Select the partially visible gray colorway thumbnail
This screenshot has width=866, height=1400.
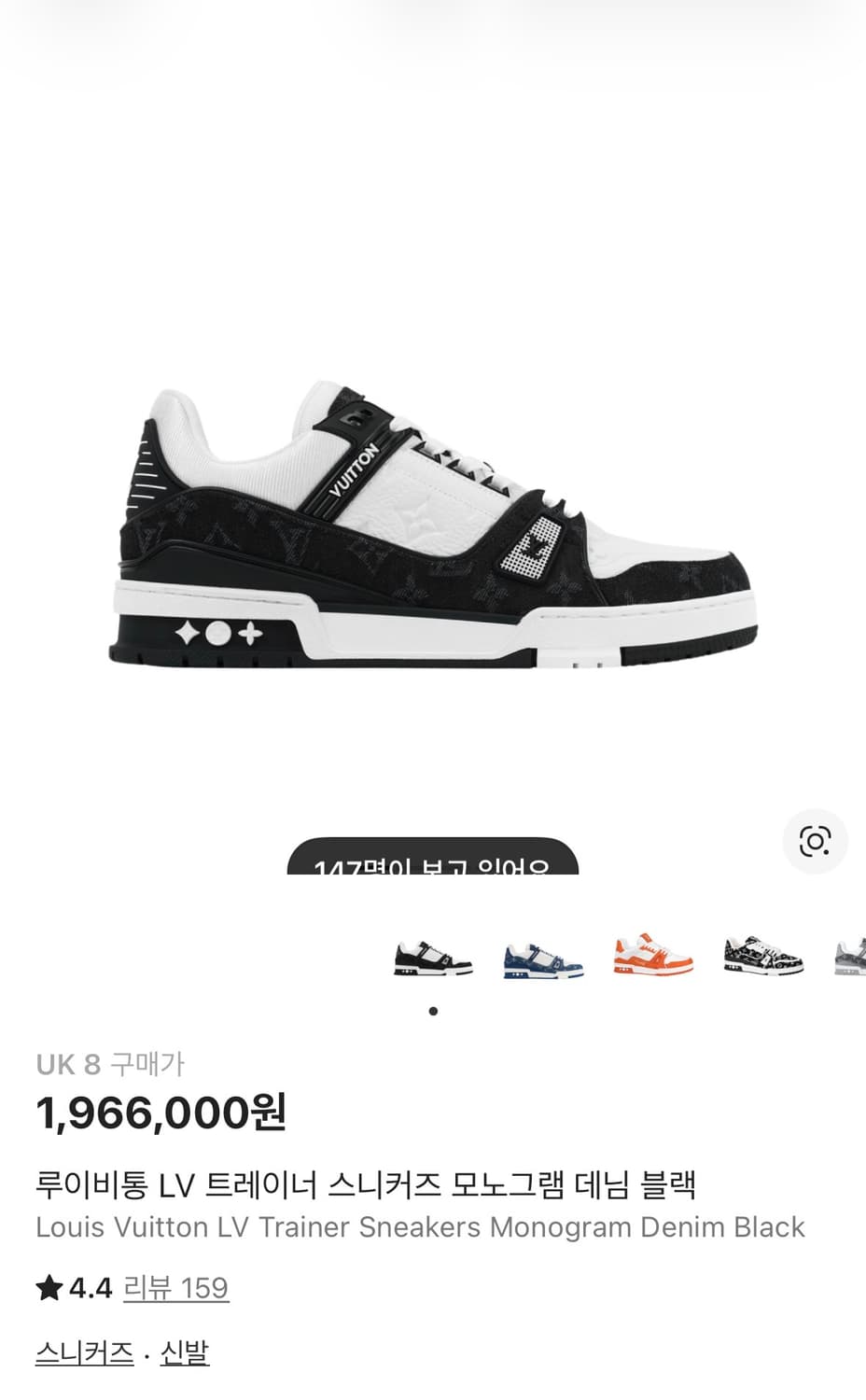pos(849,958)
